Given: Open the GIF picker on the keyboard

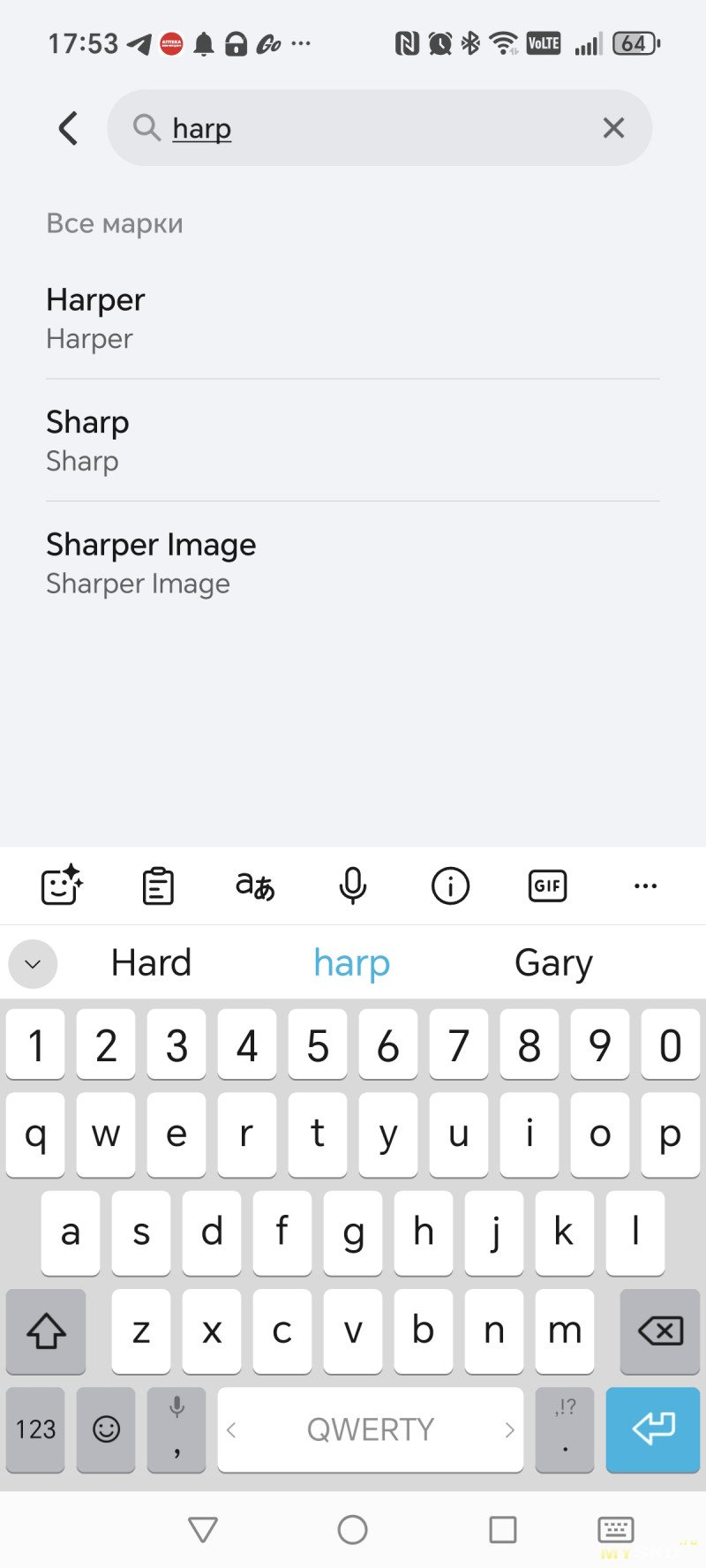Looking at the screenshot, I should click(x=547, y=886).
